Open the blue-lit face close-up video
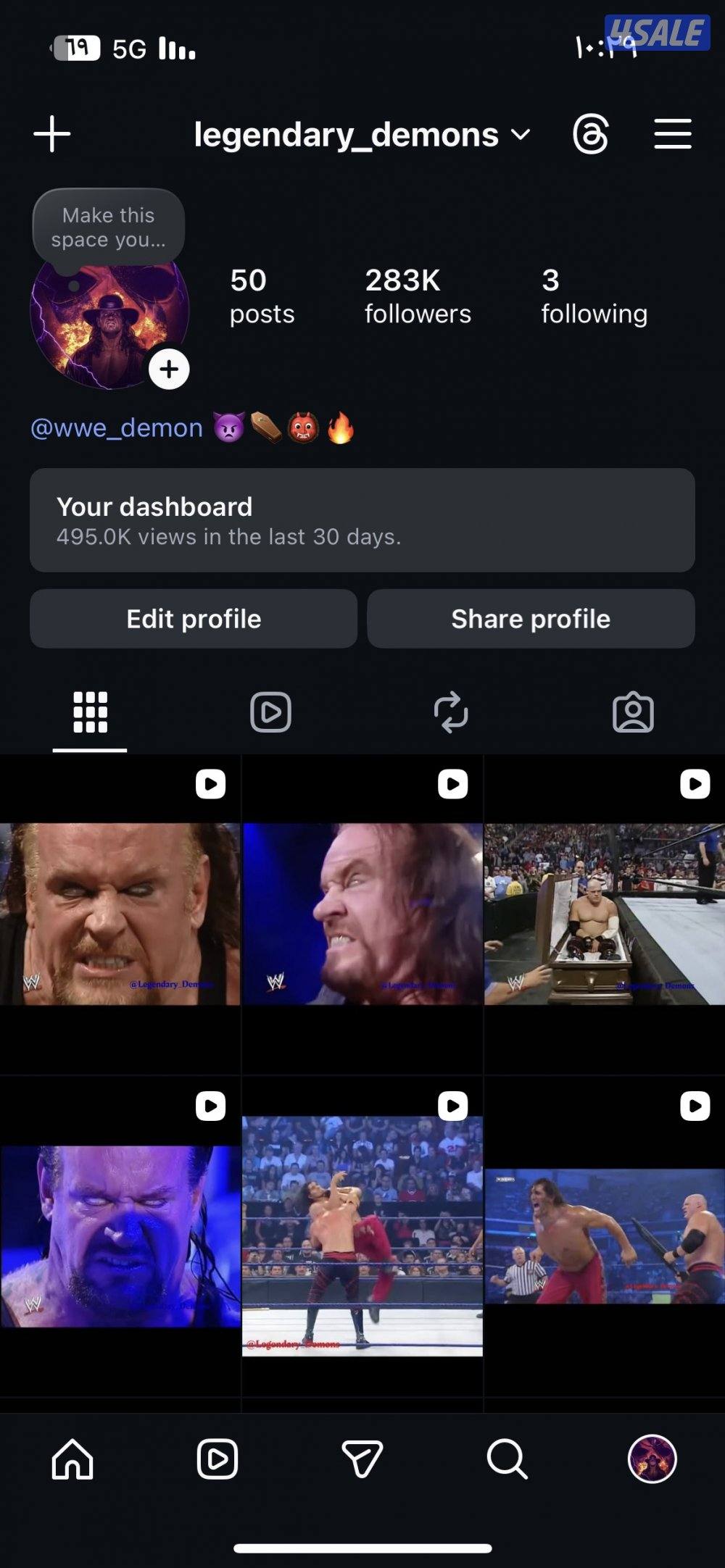This screenshot has height=1568, width=725. pyautogui.click(x=120, y=1236)
